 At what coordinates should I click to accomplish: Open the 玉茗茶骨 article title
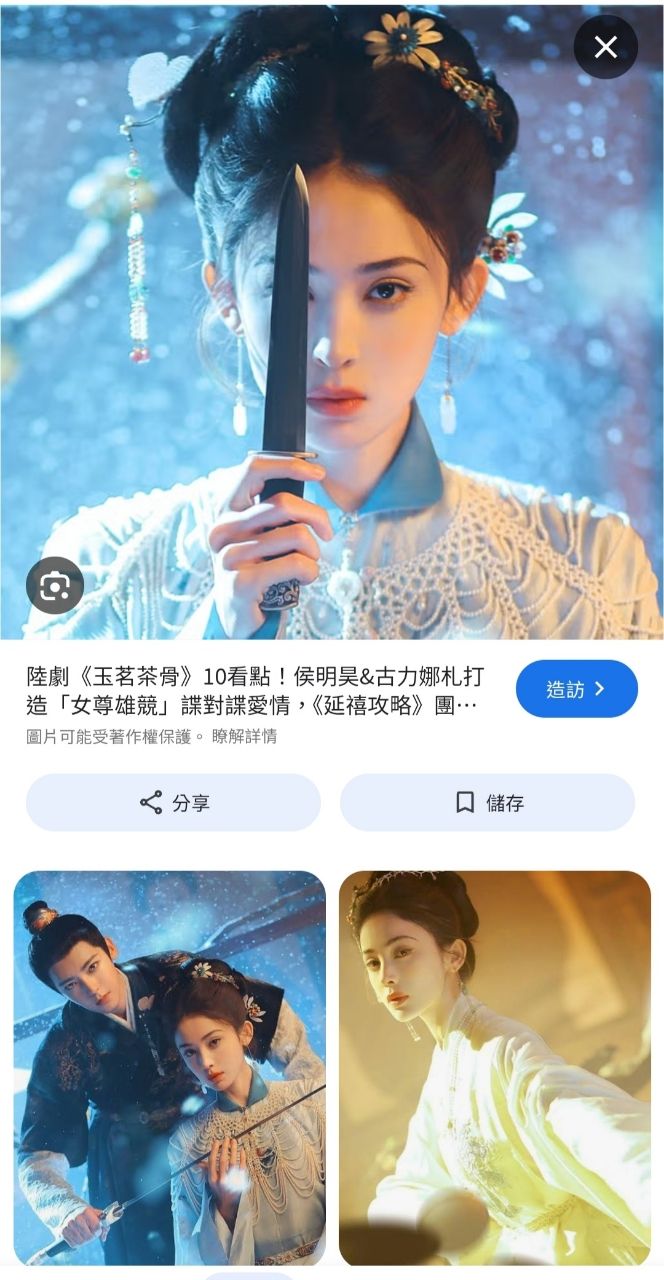255,690
